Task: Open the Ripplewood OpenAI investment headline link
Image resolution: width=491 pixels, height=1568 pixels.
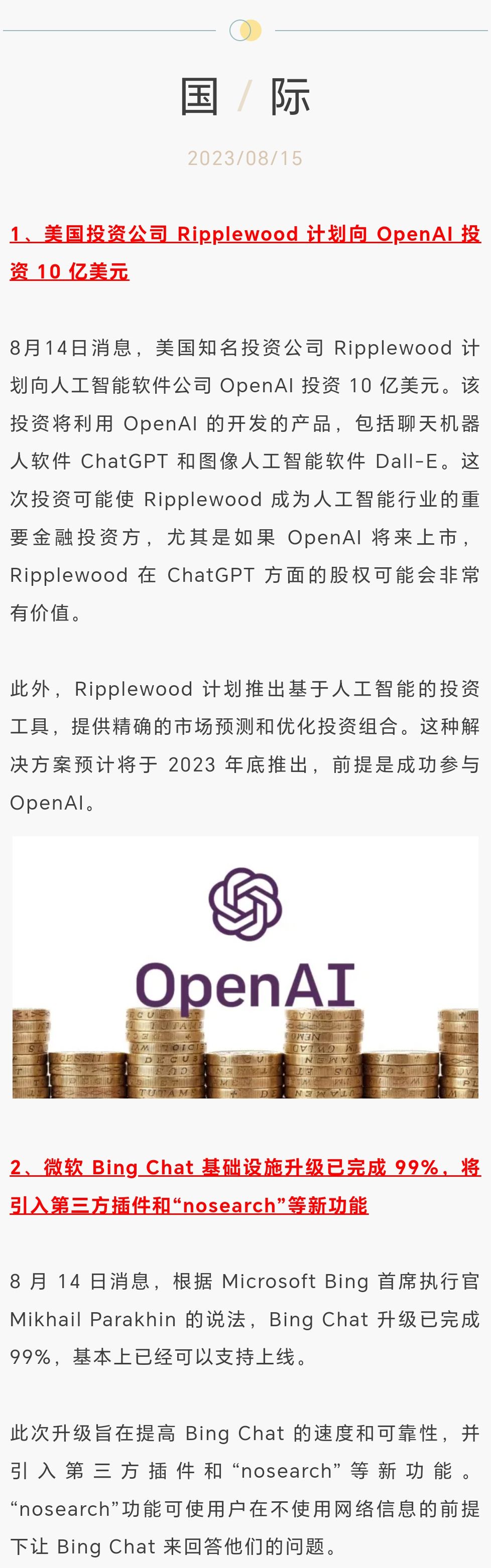Action: pyautogui.click(x=245, y=234)
